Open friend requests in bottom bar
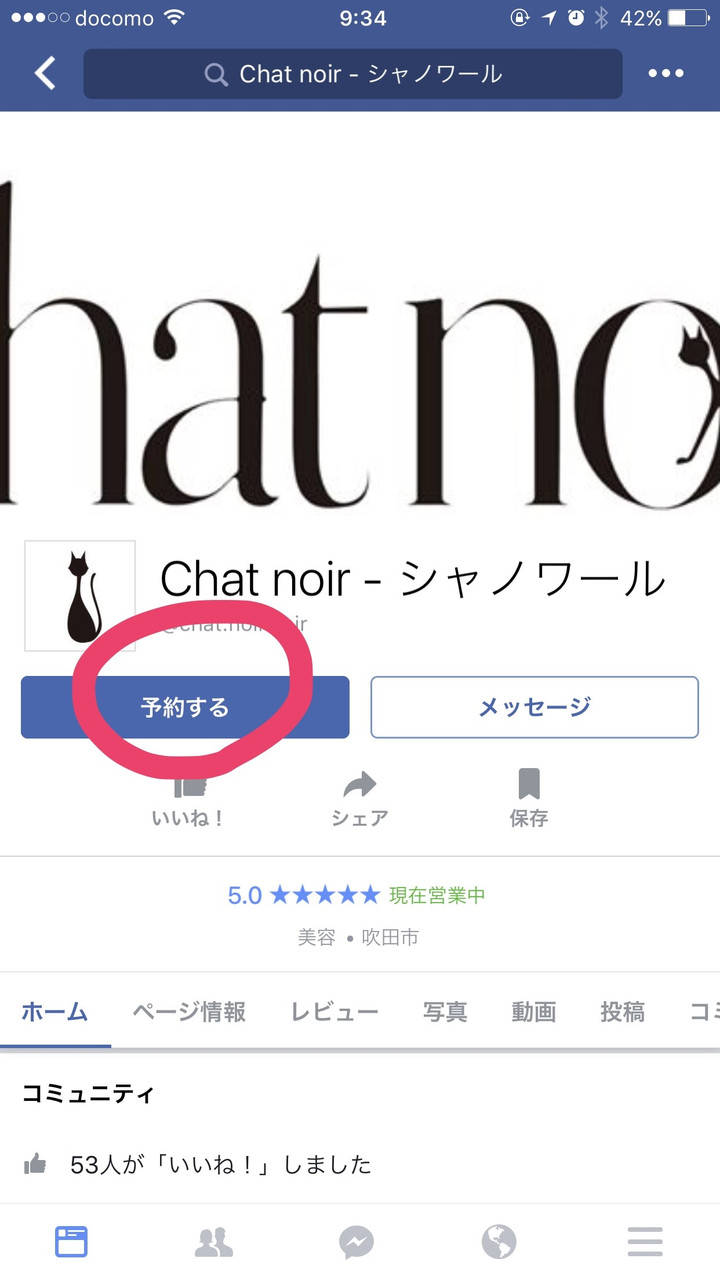 pos(213,1242)
